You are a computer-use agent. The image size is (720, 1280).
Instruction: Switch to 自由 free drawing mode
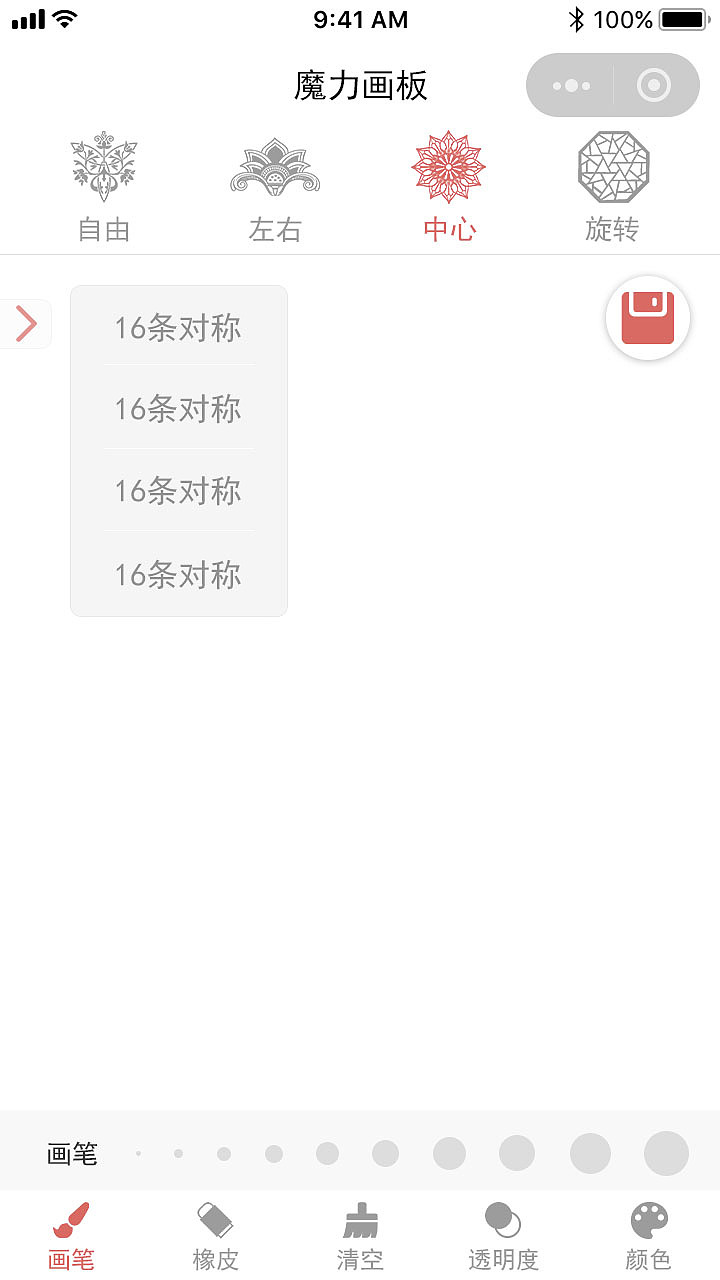point(104,188)
